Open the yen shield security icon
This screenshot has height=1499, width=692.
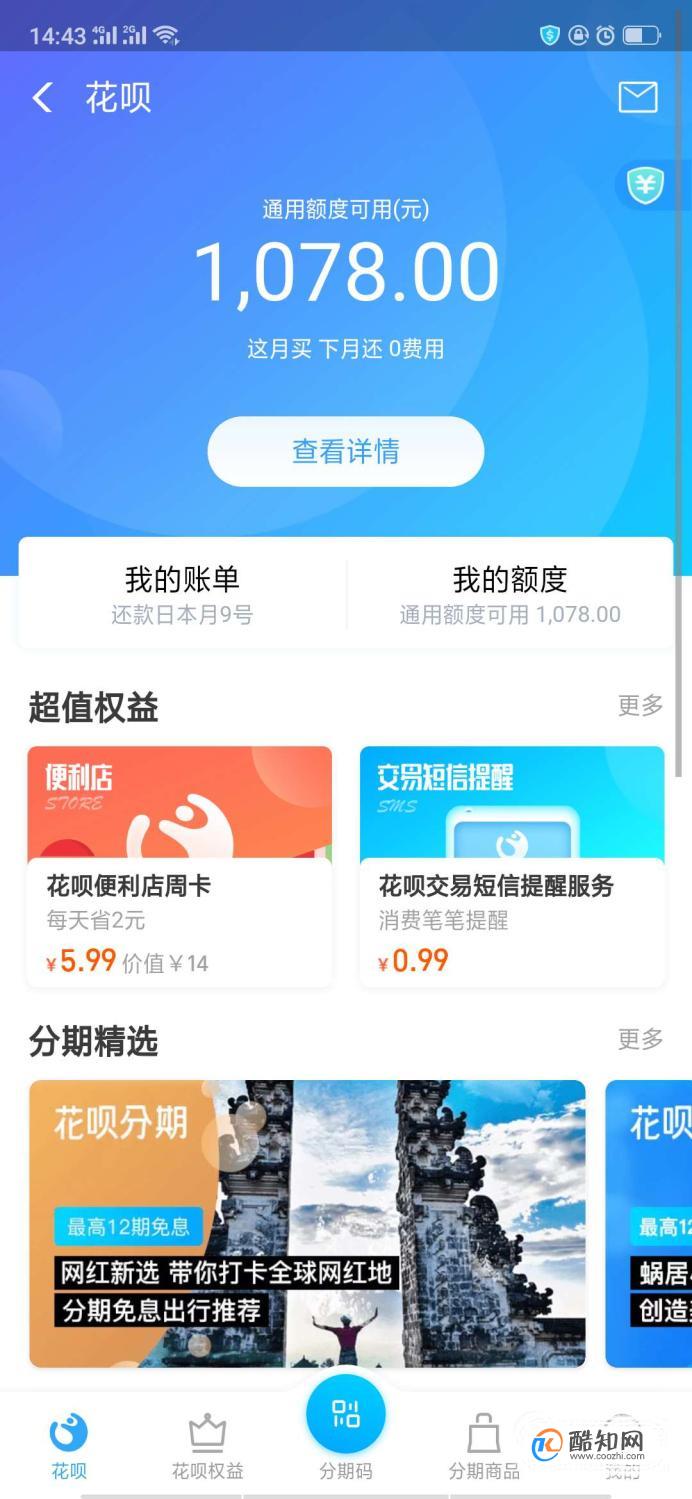[x=646, y=185]
